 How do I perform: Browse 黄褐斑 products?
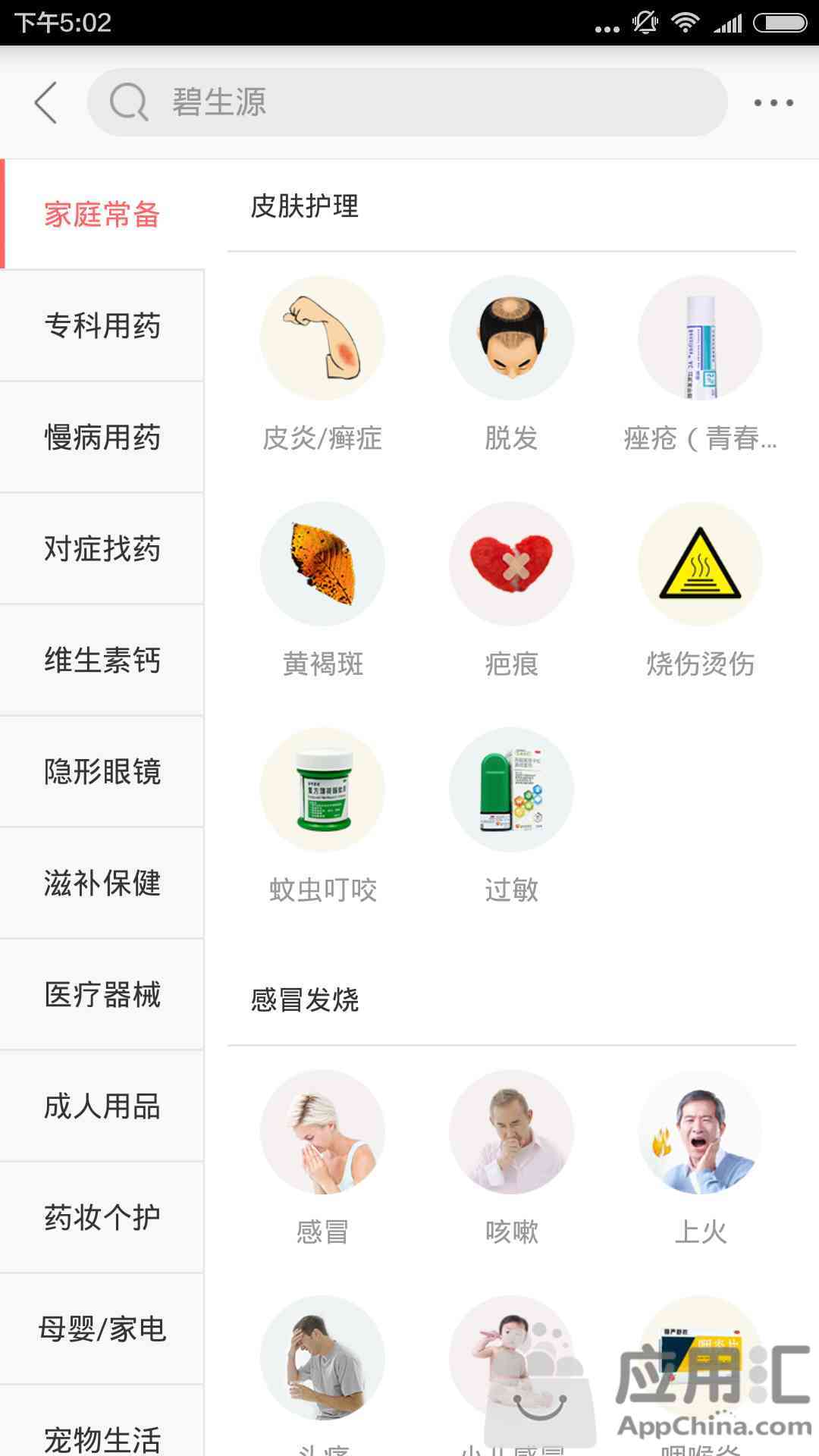(322, 590)
